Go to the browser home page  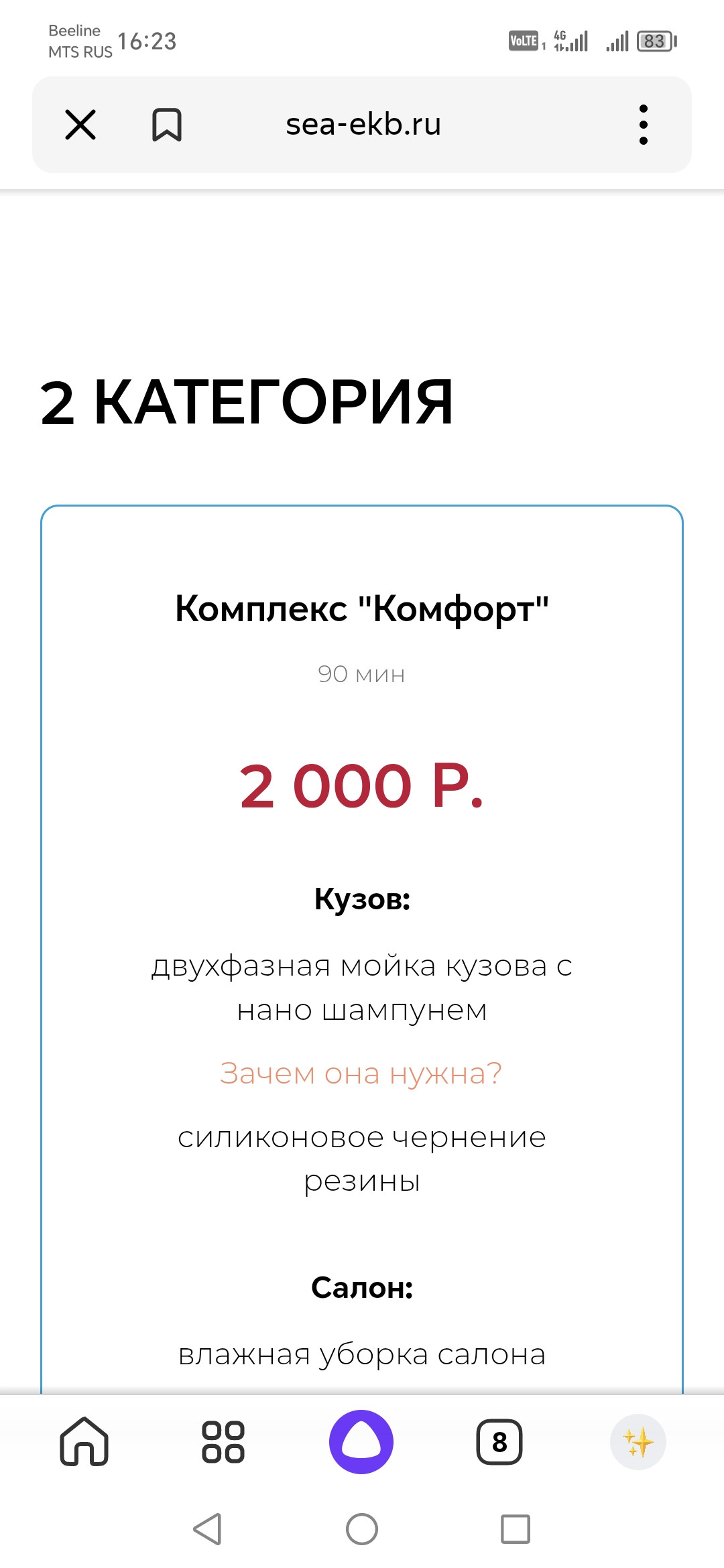pos(84,1441)
